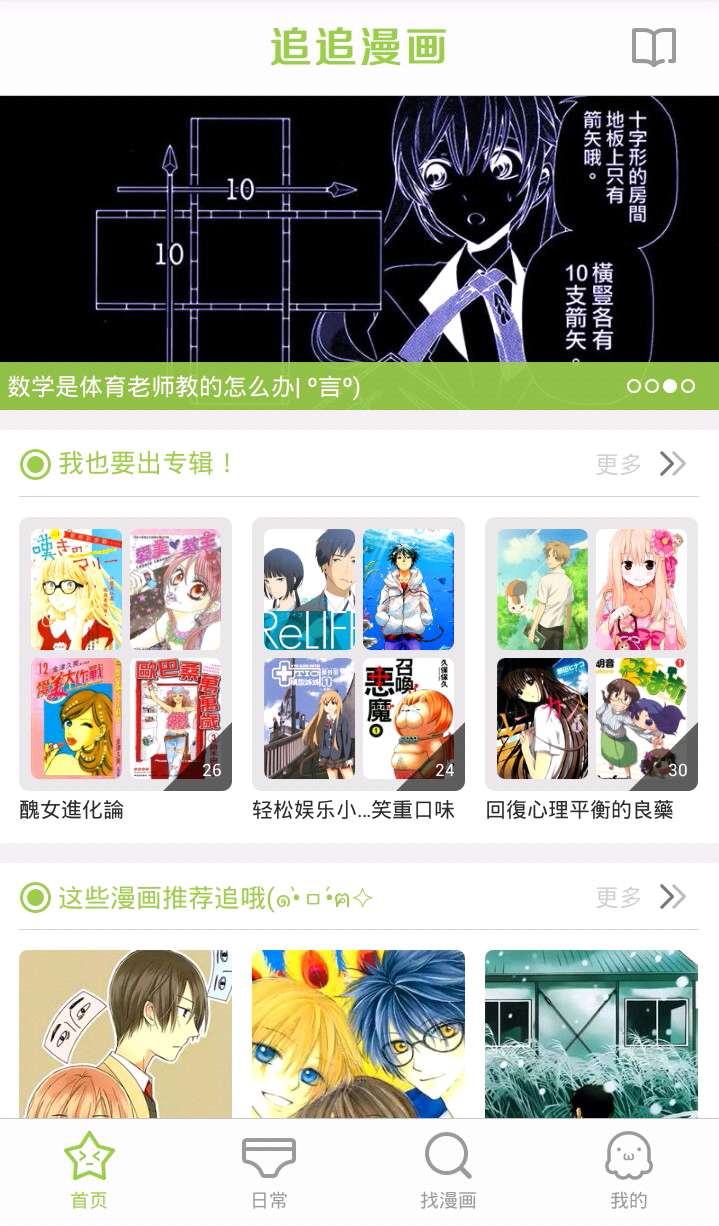
Task: Tap 更多 beside 这些漫画推荐追哦
Action: tap(641, 897)
